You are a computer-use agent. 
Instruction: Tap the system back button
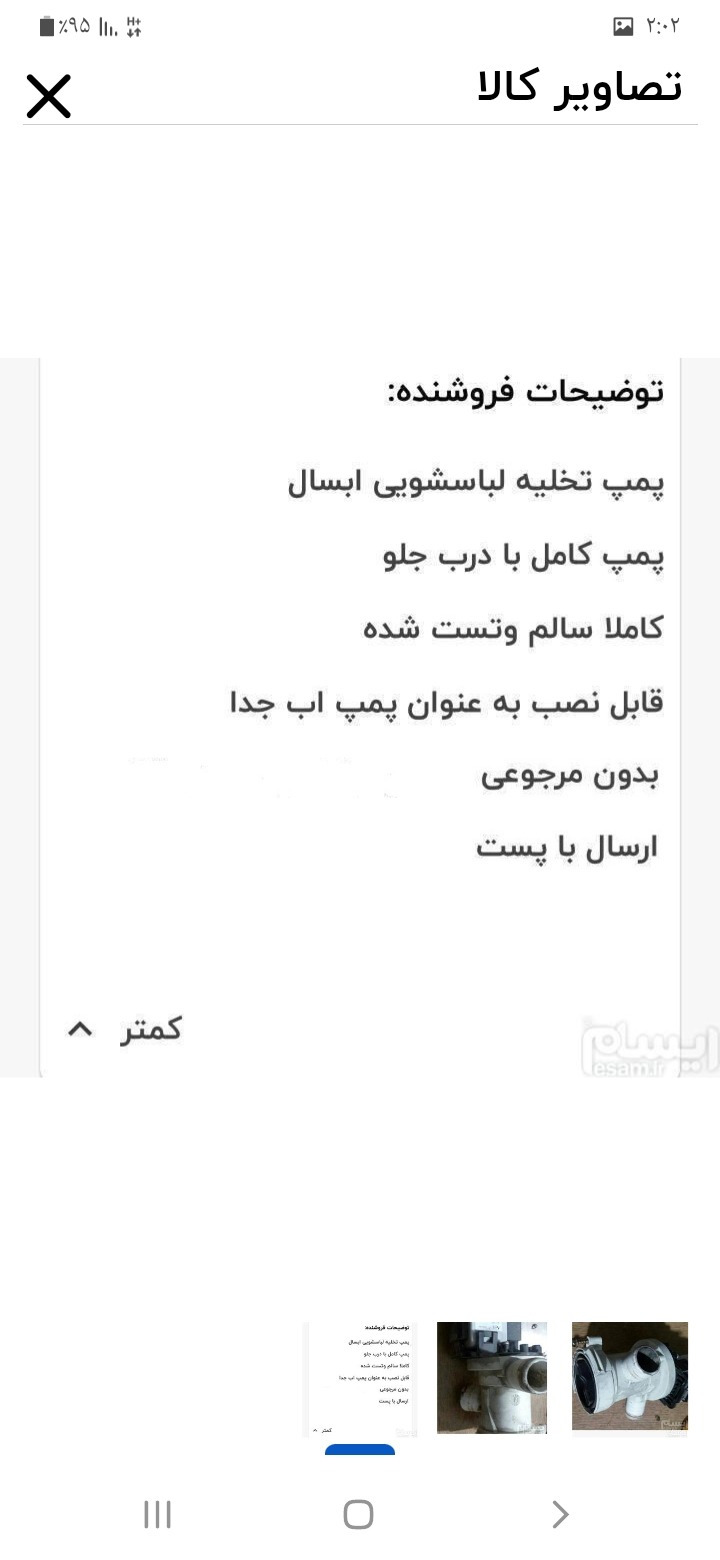[560, 1514]
